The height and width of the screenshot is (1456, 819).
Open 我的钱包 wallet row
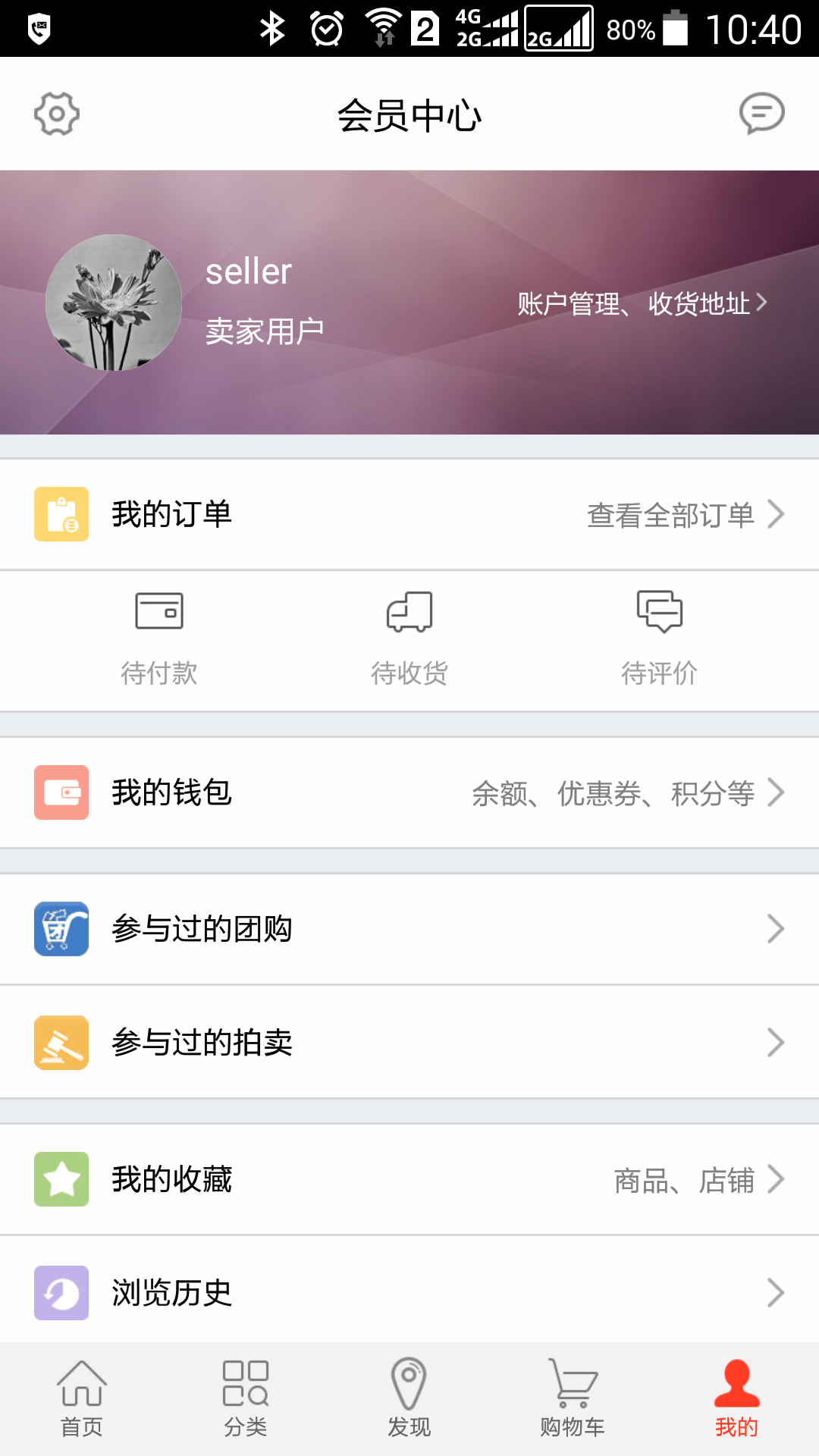click(409, 792)
